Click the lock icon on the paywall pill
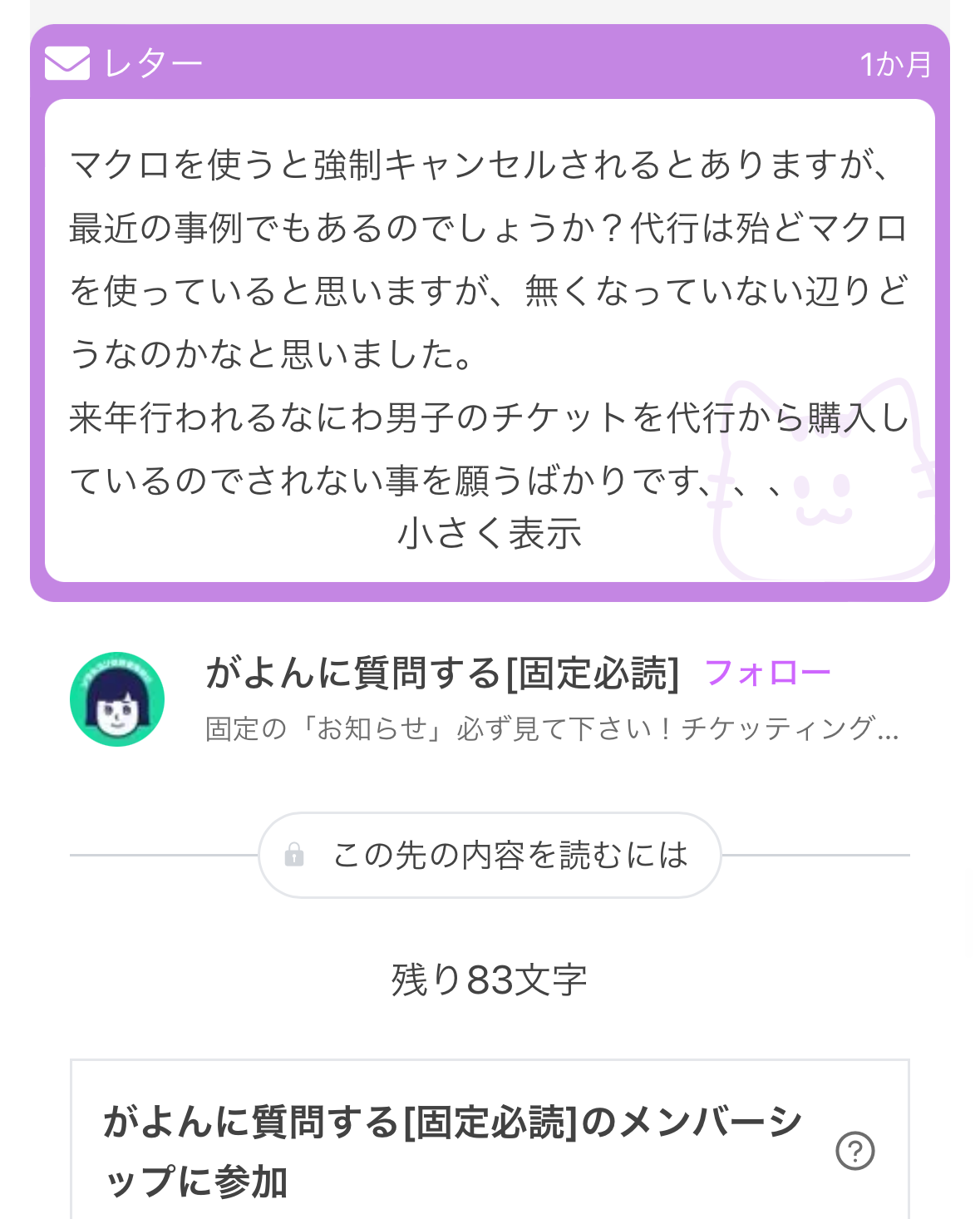 click(295, 853)
